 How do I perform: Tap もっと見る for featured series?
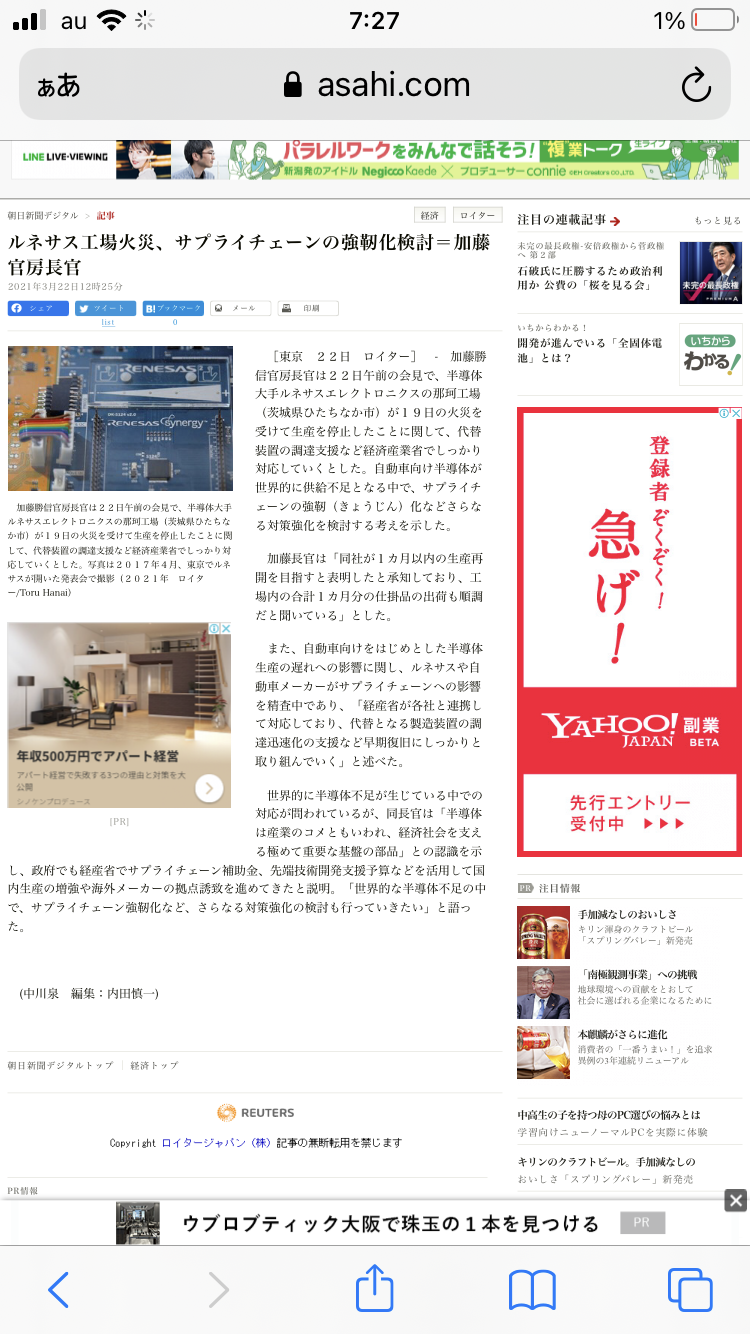[717, 220]
